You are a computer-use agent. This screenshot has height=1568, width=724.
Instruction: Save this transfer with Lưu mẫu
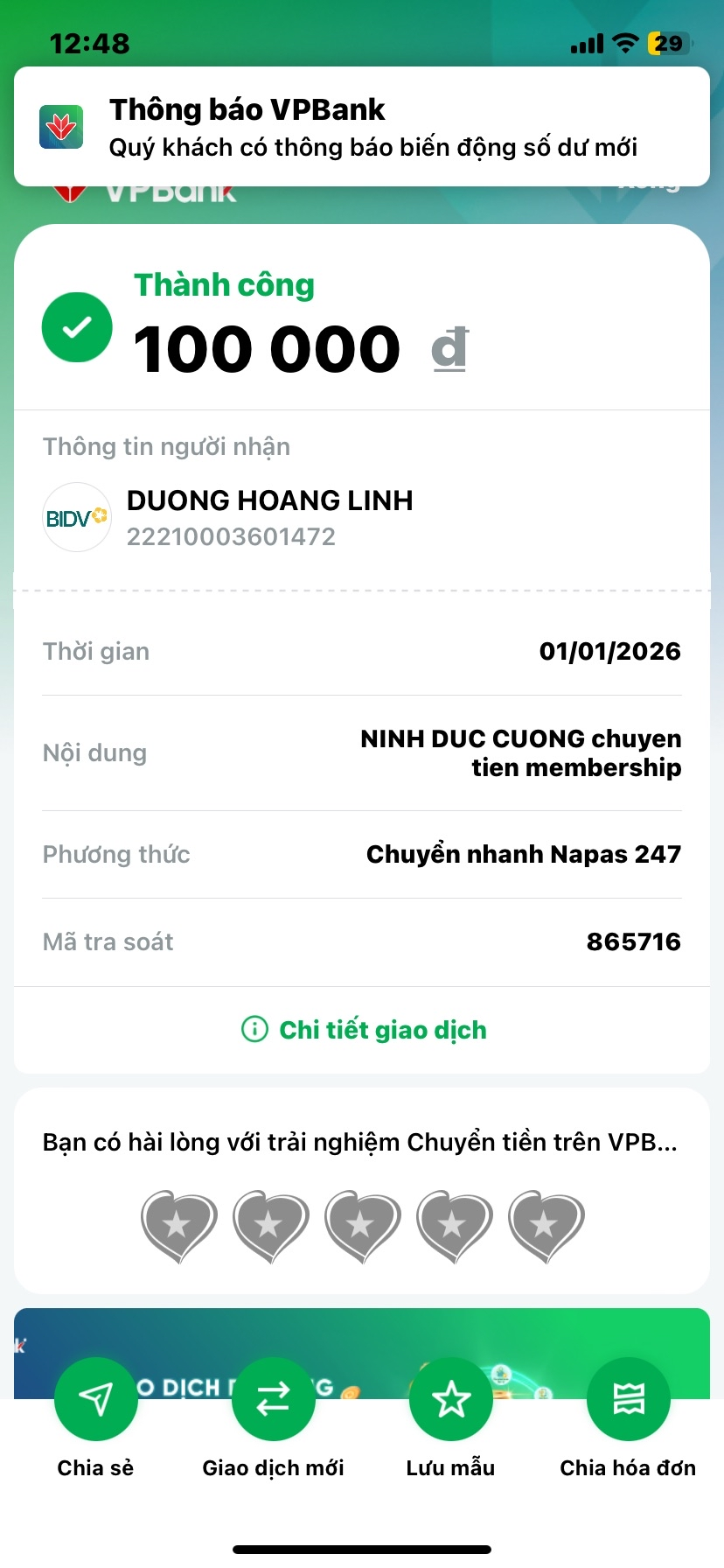click(451, 1400)
